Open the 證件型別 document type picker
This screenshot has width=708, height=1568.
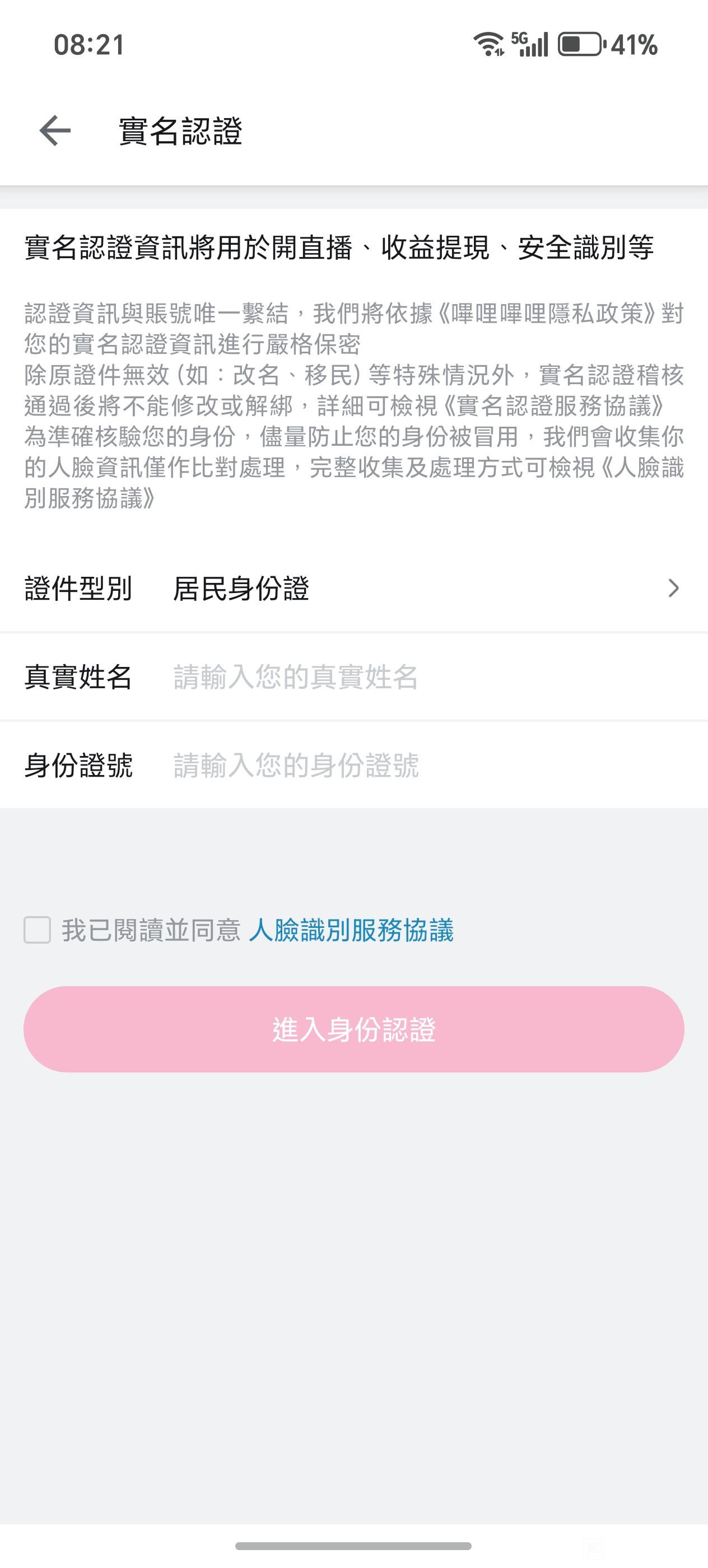pos(353,589)
